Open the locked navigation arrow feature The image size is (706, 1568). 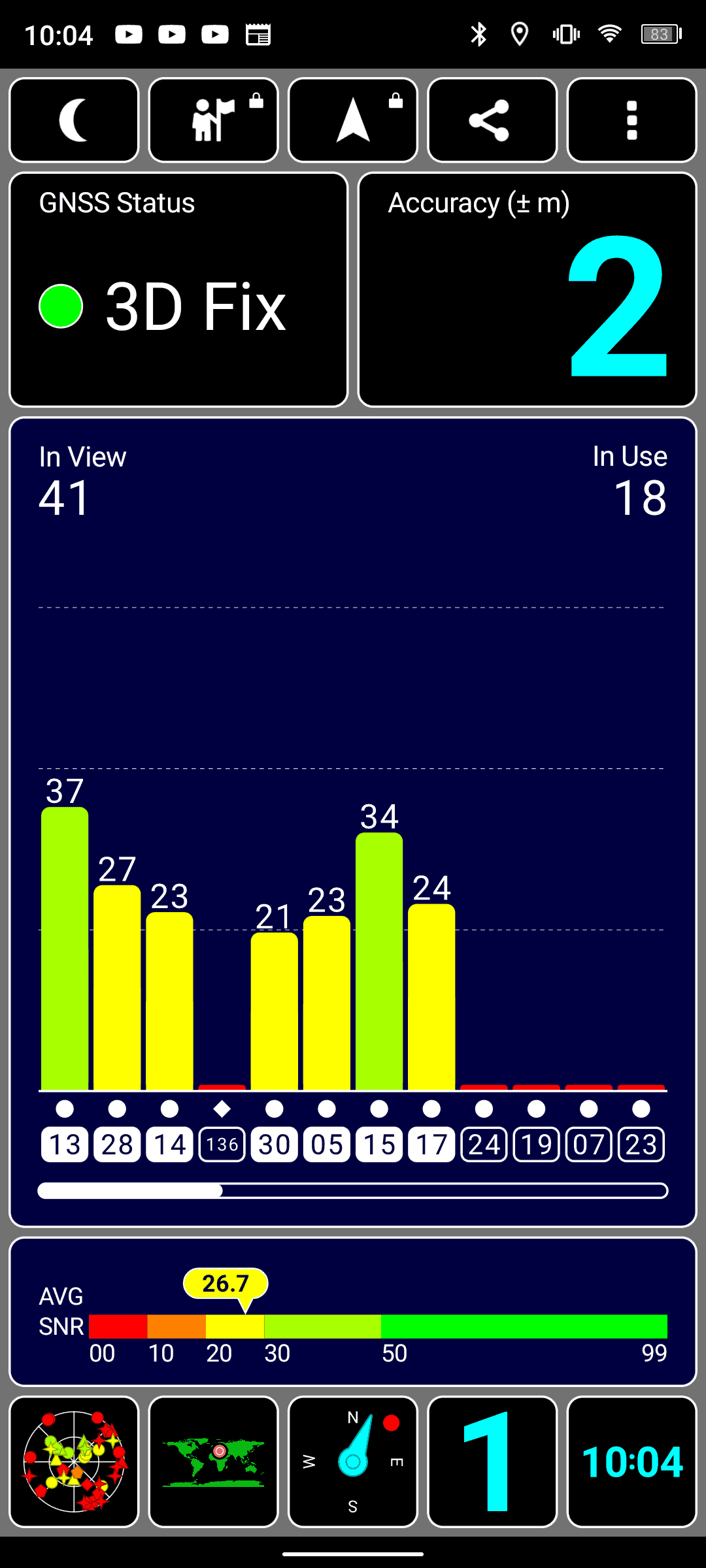click(353, 120)
